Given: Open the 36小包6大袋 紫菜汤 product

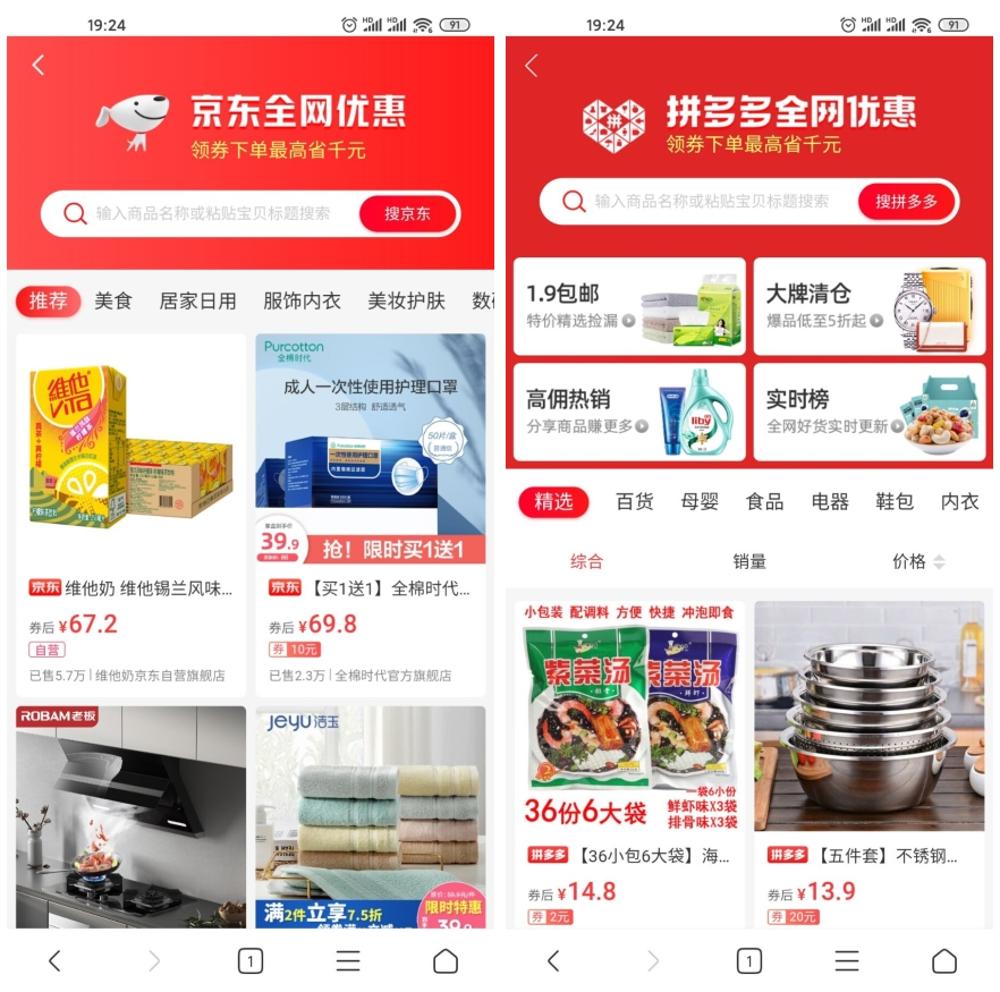Looking at the screenshot, I should click(x=630, y=760).
